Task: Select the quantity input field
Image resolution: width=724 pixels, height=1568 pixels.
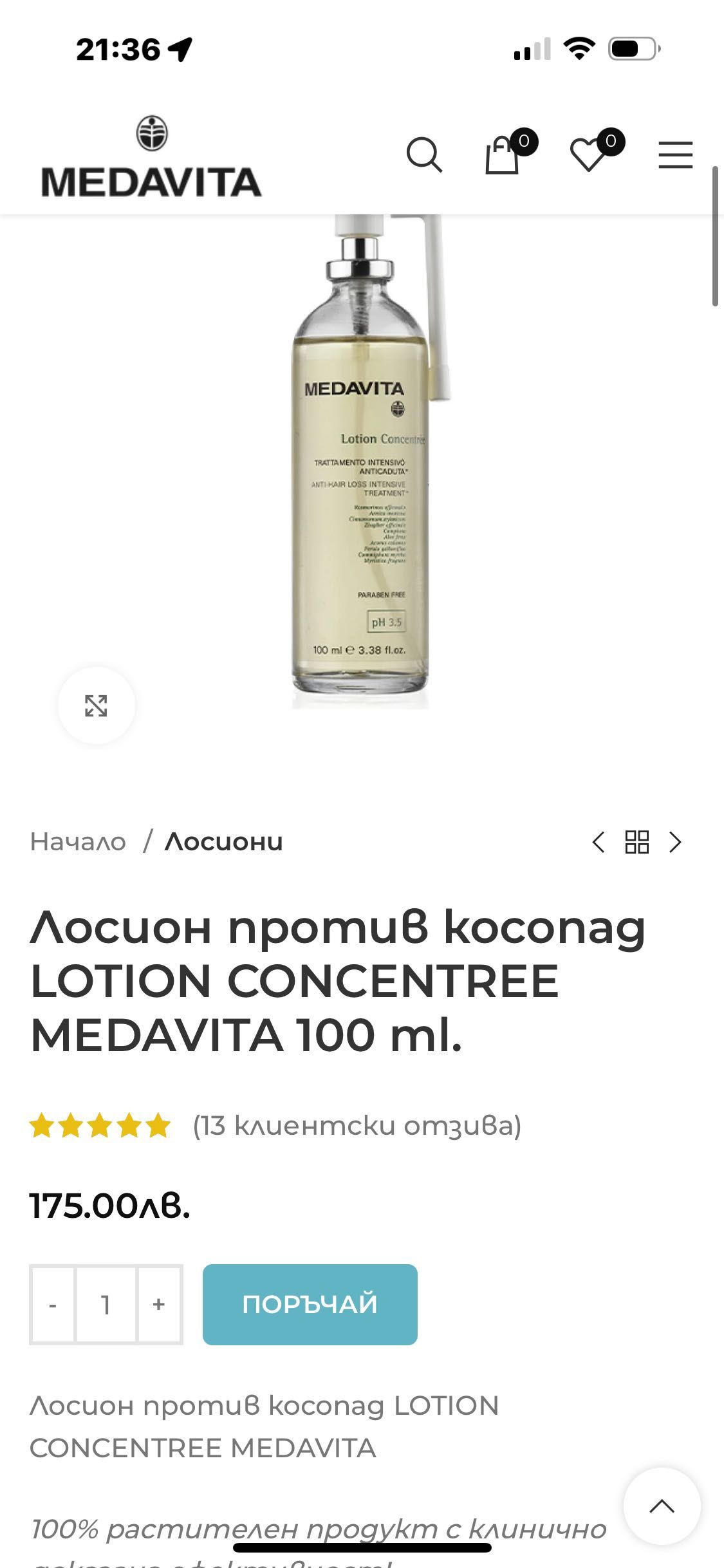Action: coord(106,1305)
